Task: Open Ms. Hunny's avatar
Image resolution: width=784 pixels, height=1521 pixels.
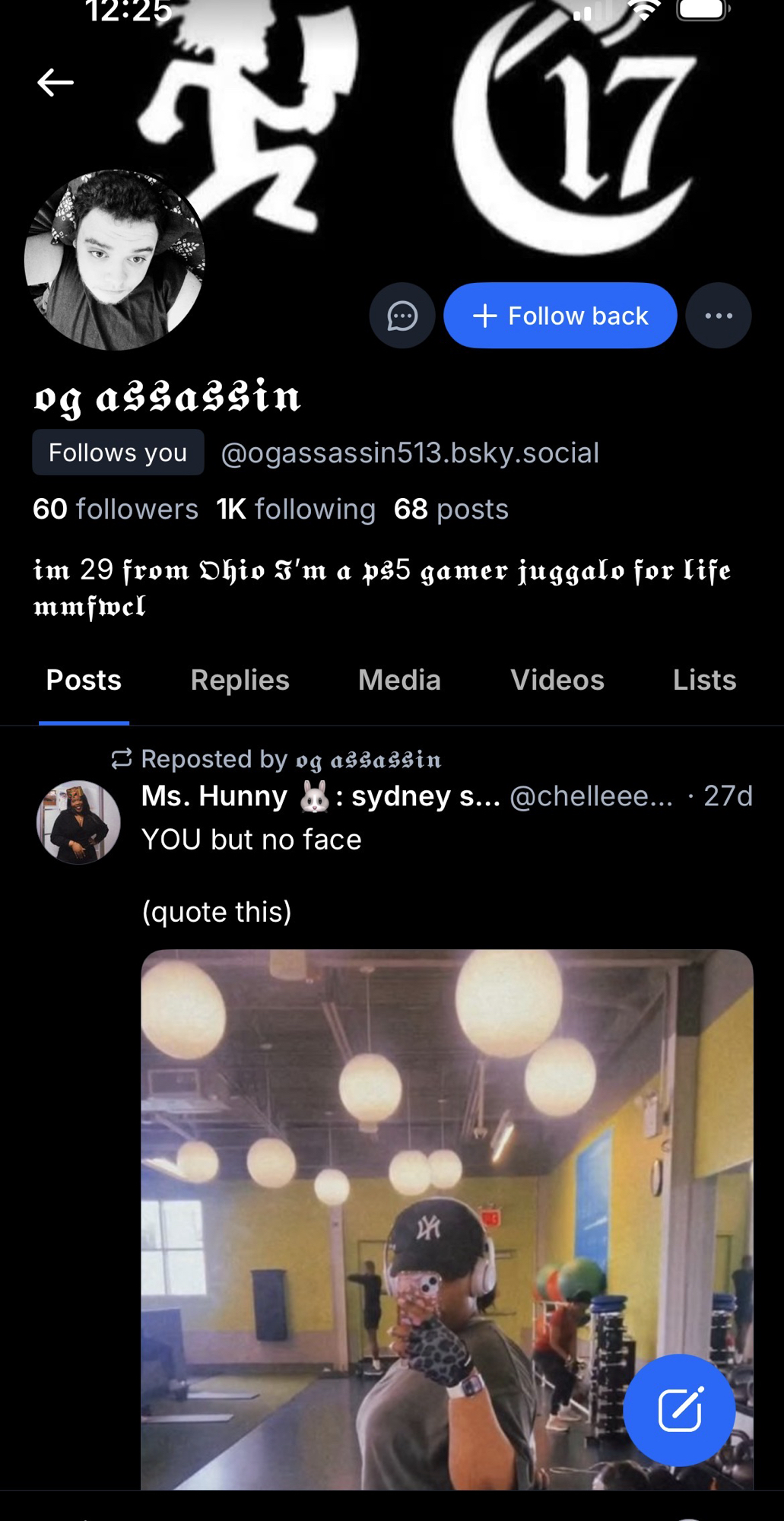Action: click(x=78, y=822)
